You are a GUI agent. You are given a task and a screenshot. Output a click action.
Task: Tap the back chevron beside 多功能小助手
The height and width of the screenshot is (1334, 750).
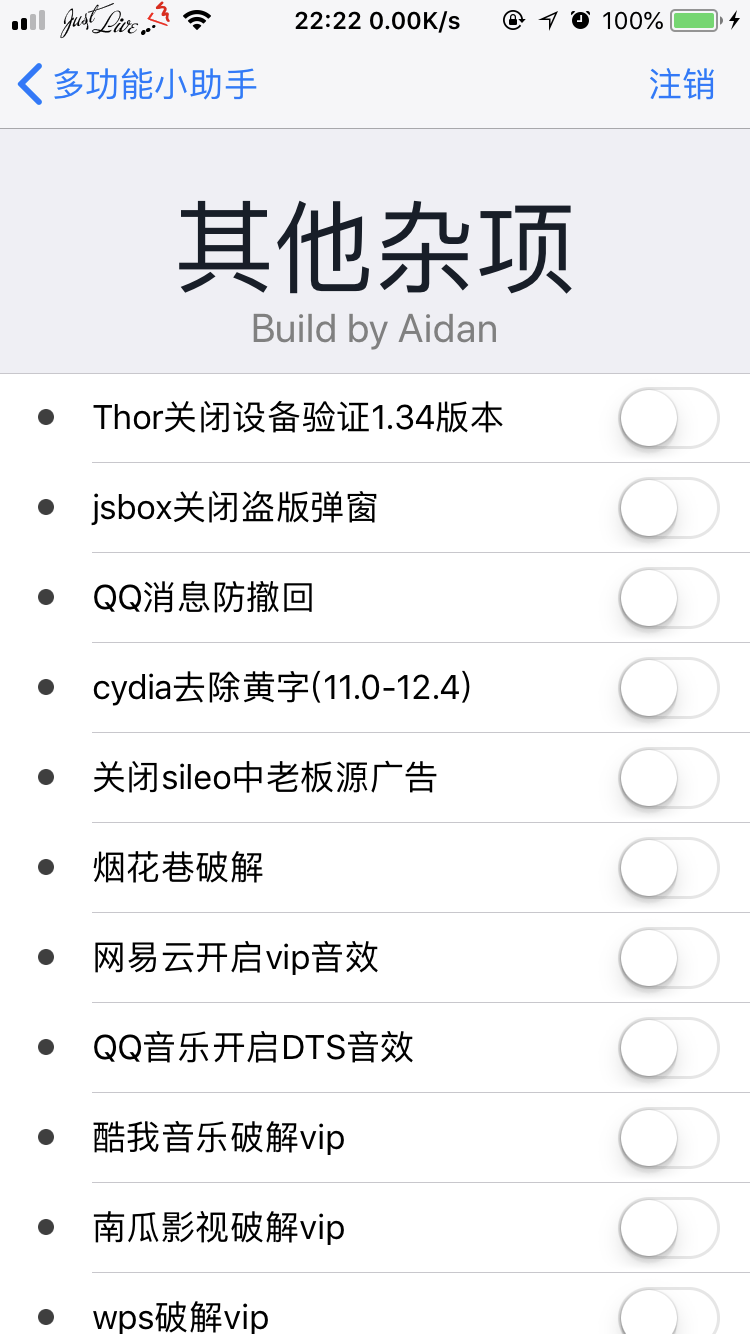click(x=28, y=84)
